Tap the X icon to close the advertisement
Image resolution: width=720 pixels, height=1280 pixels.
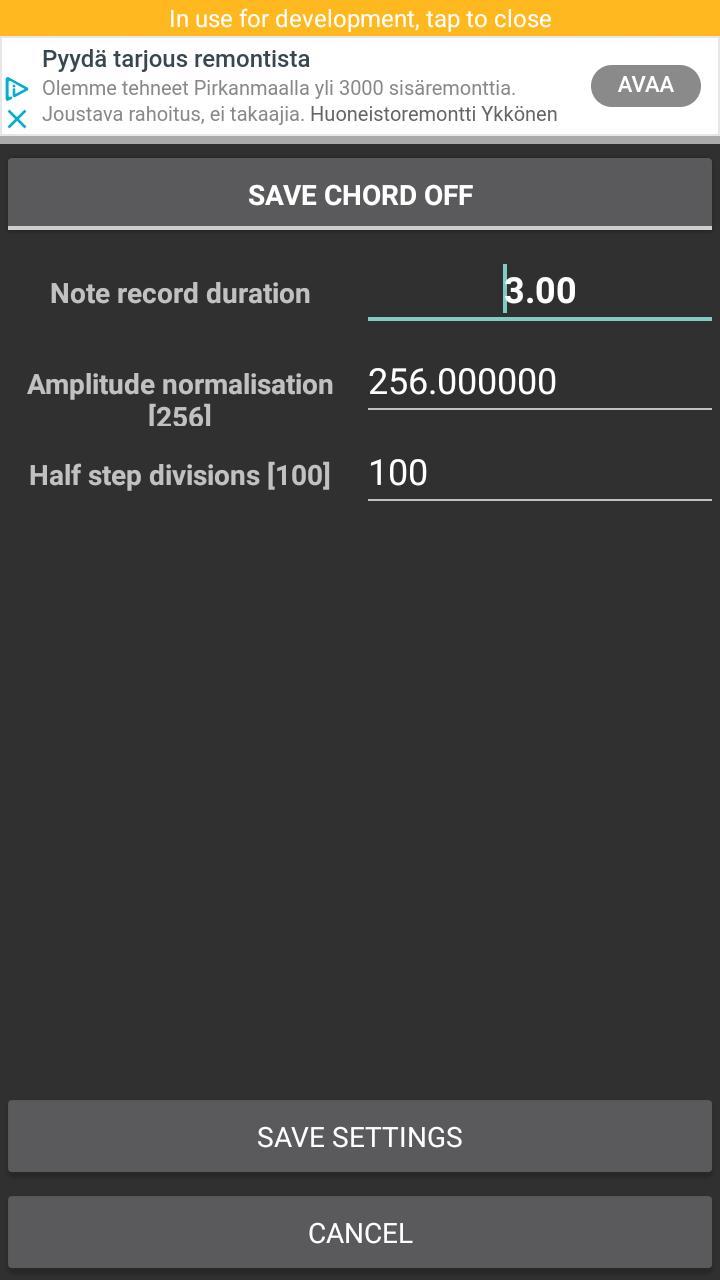click(16, 117)
